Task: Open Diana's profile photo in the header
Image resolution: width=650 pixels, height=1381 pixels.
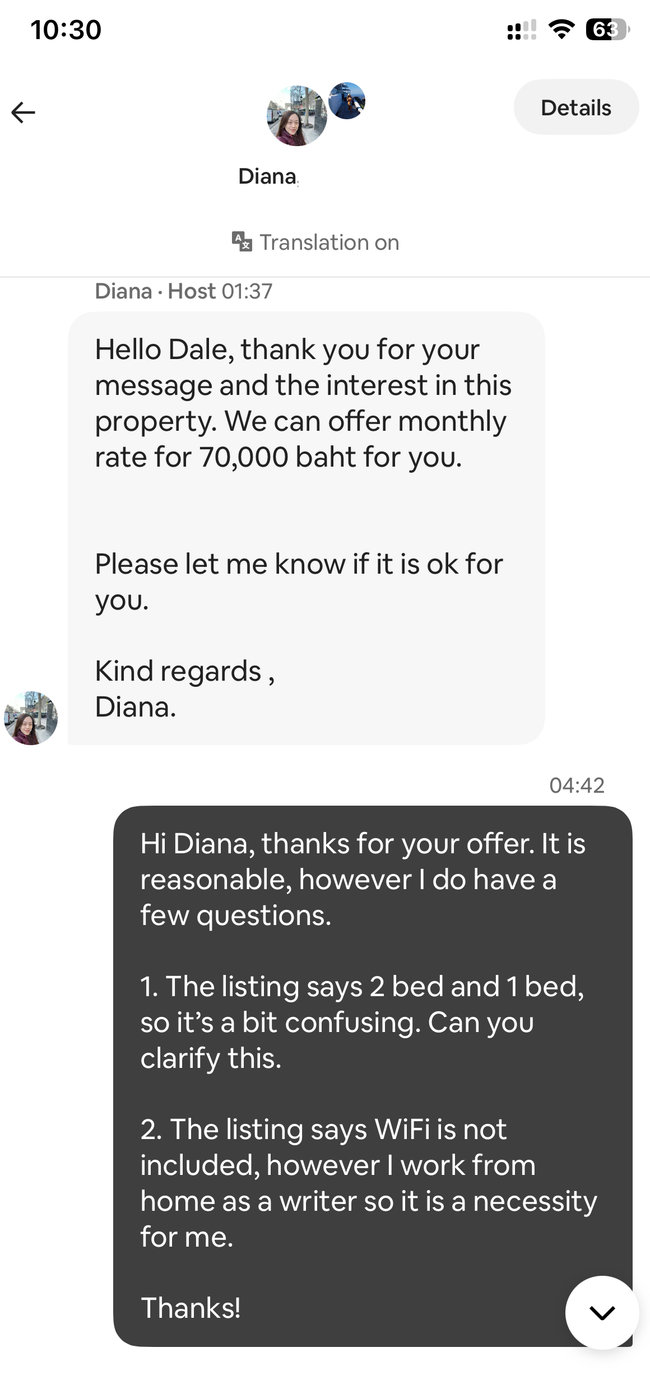Action: click(296, 116)
